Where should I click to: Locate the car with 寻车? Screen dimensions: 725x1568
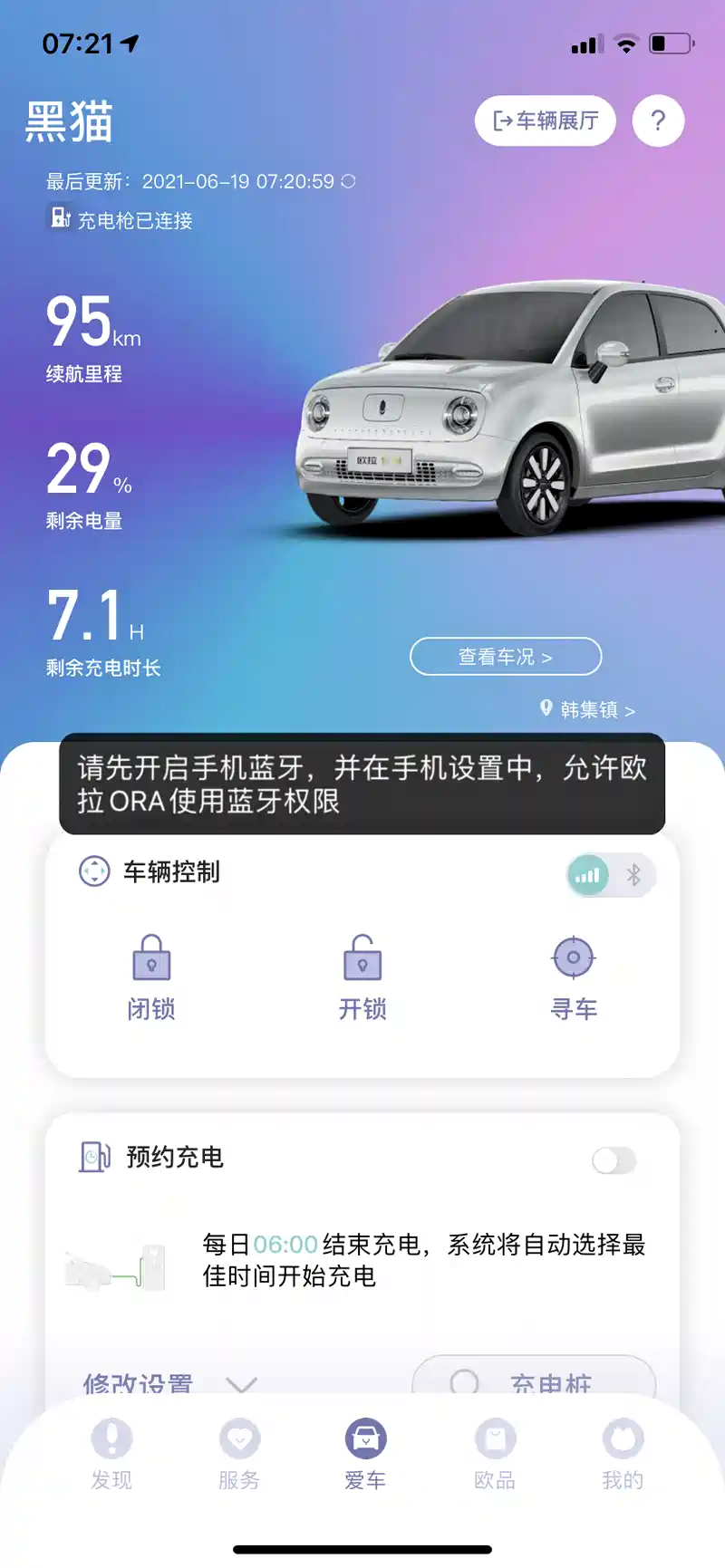point(574,978)
